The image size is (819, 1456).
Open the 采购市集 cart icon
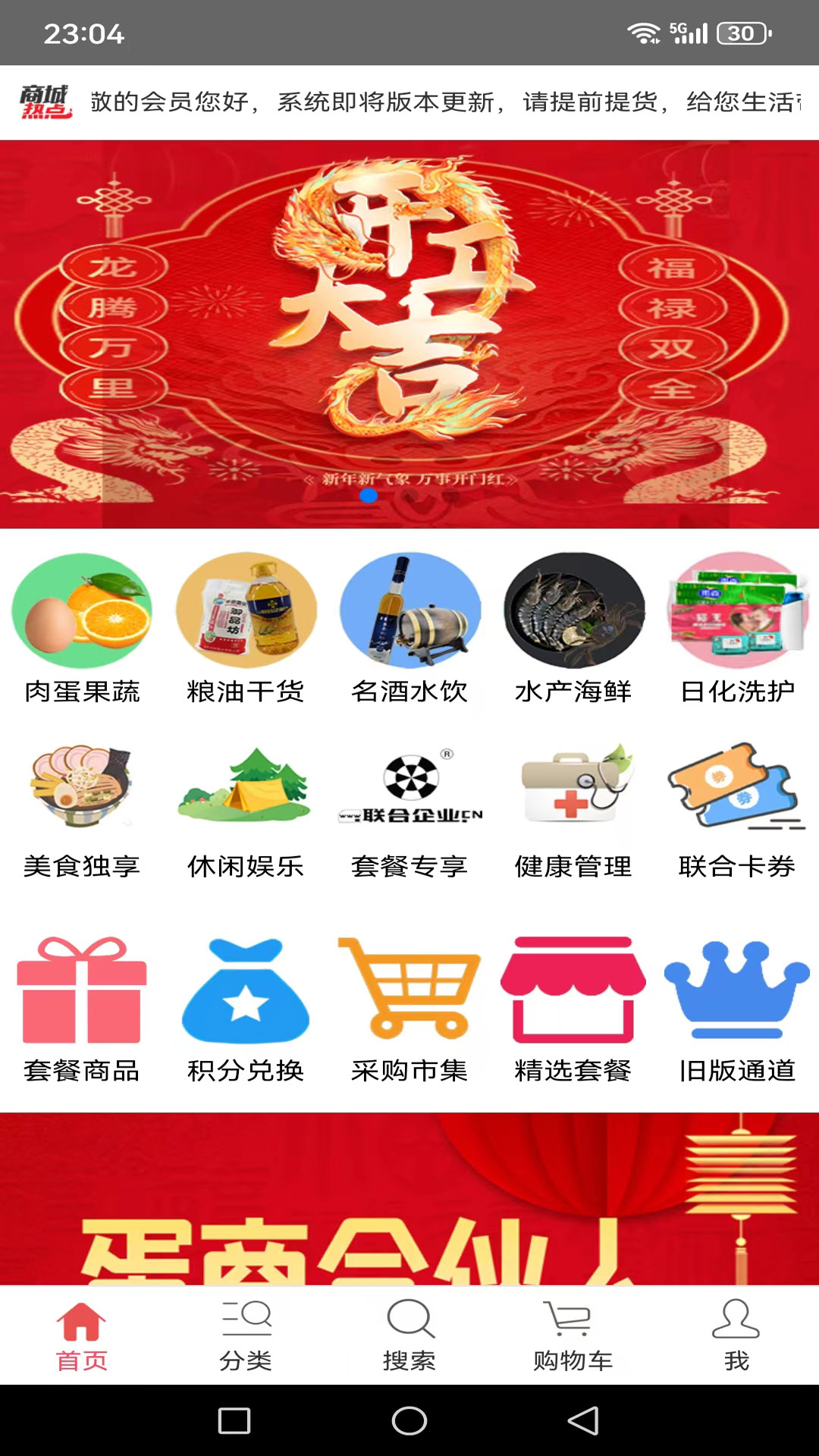(409, 993)
